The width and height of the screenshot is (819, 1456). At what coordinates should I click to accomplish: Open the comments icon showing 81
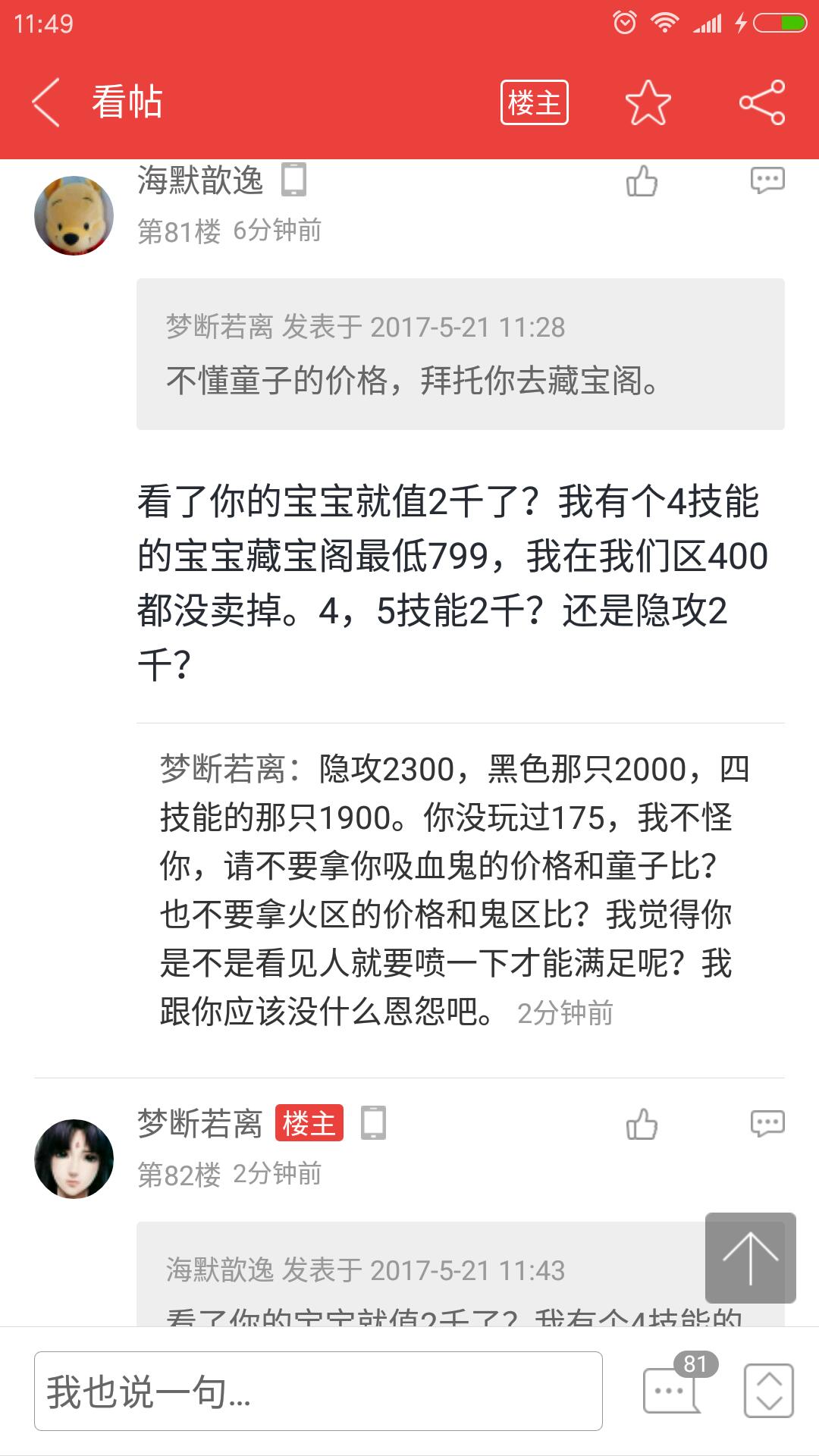671,1390
